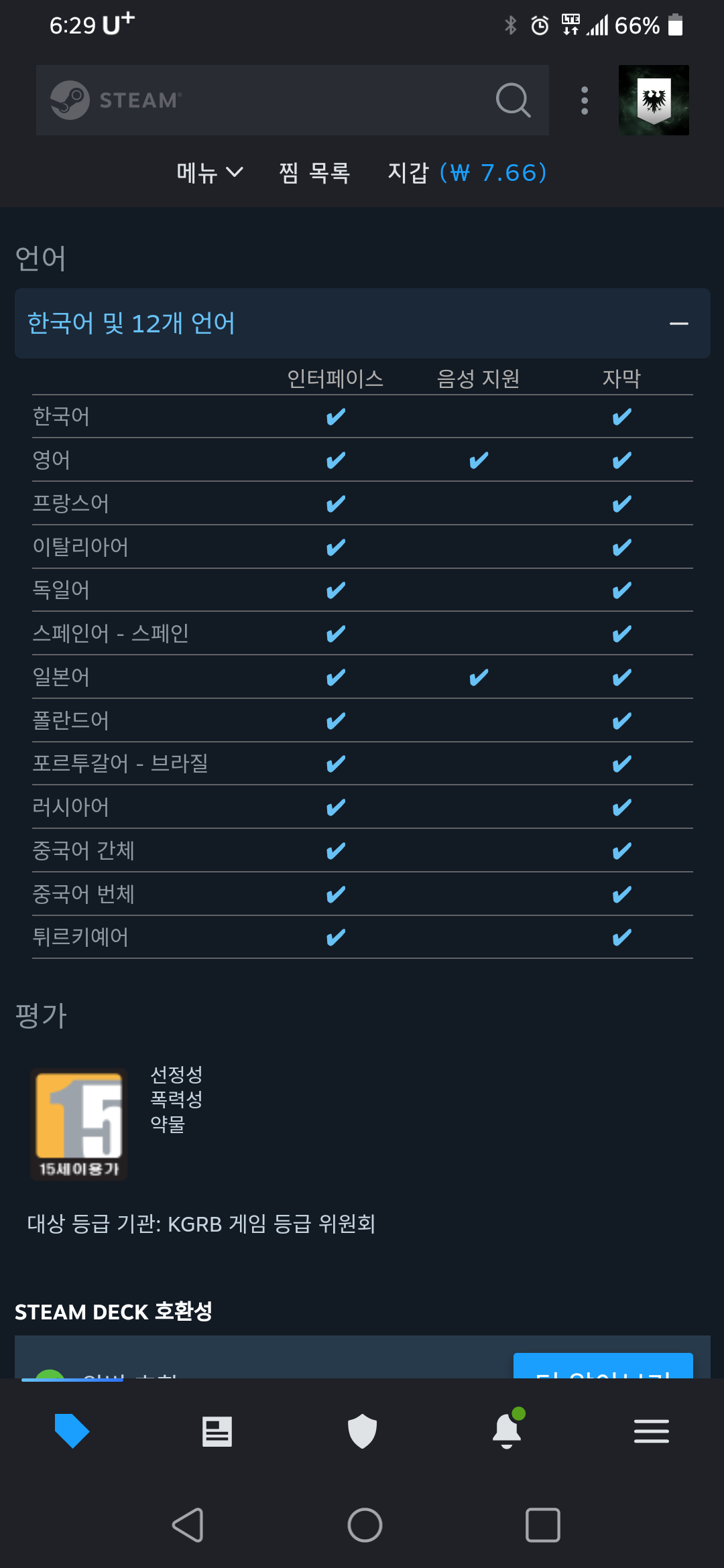Open the Steam Guard shield tab
Screen dimensions: 724x1568
[362, 1431]
